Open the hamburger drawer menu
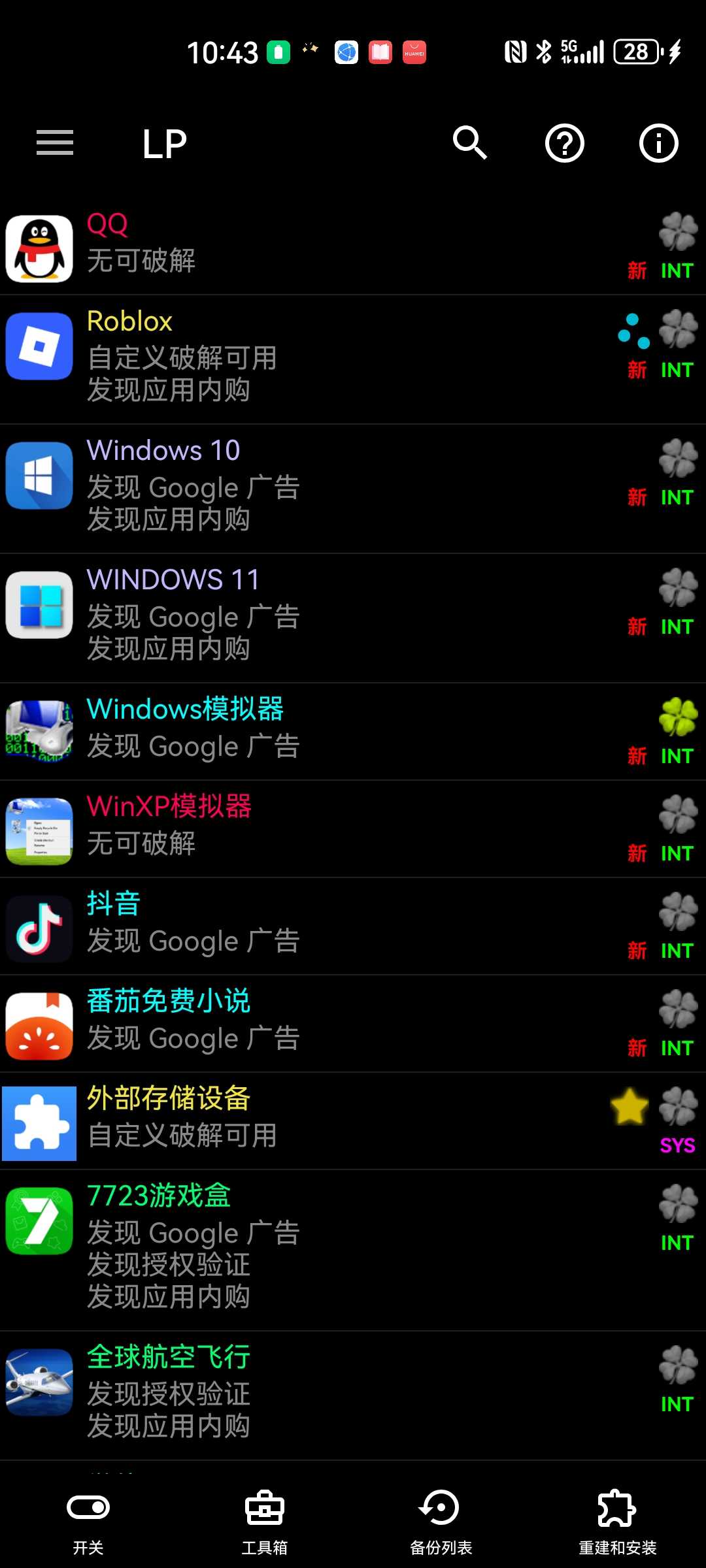 pos(55,143)
